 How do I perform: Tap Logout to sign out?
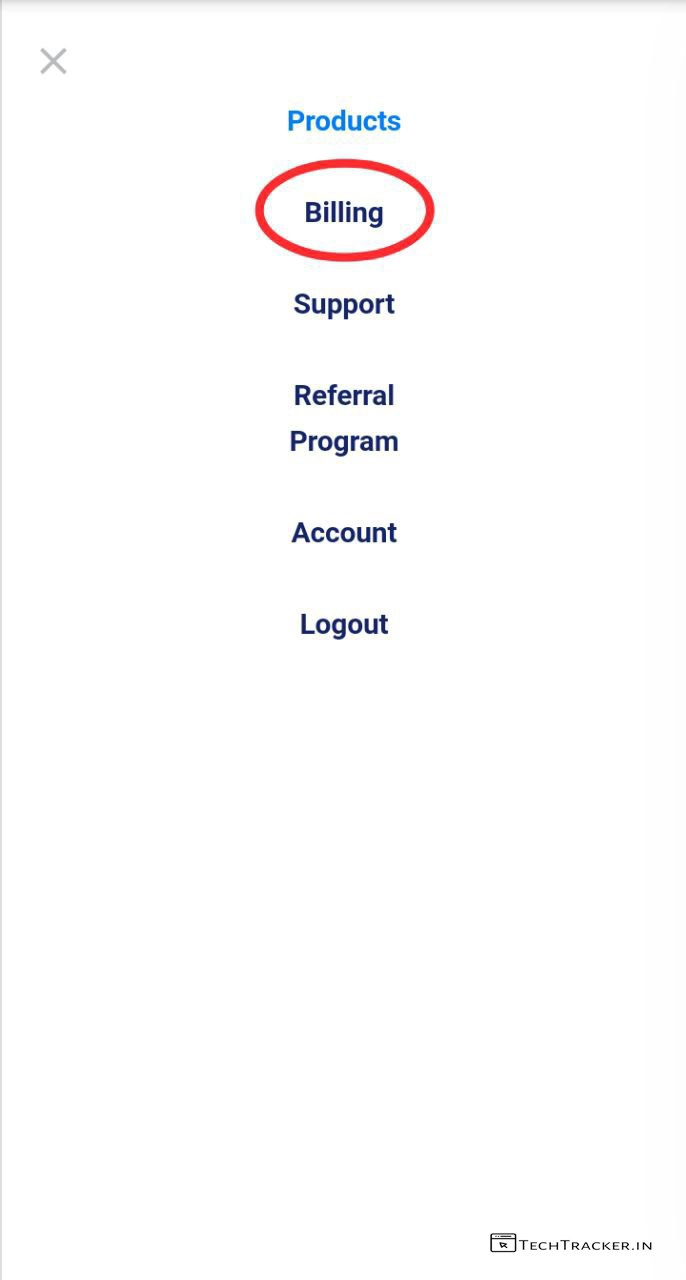[343, 624]
